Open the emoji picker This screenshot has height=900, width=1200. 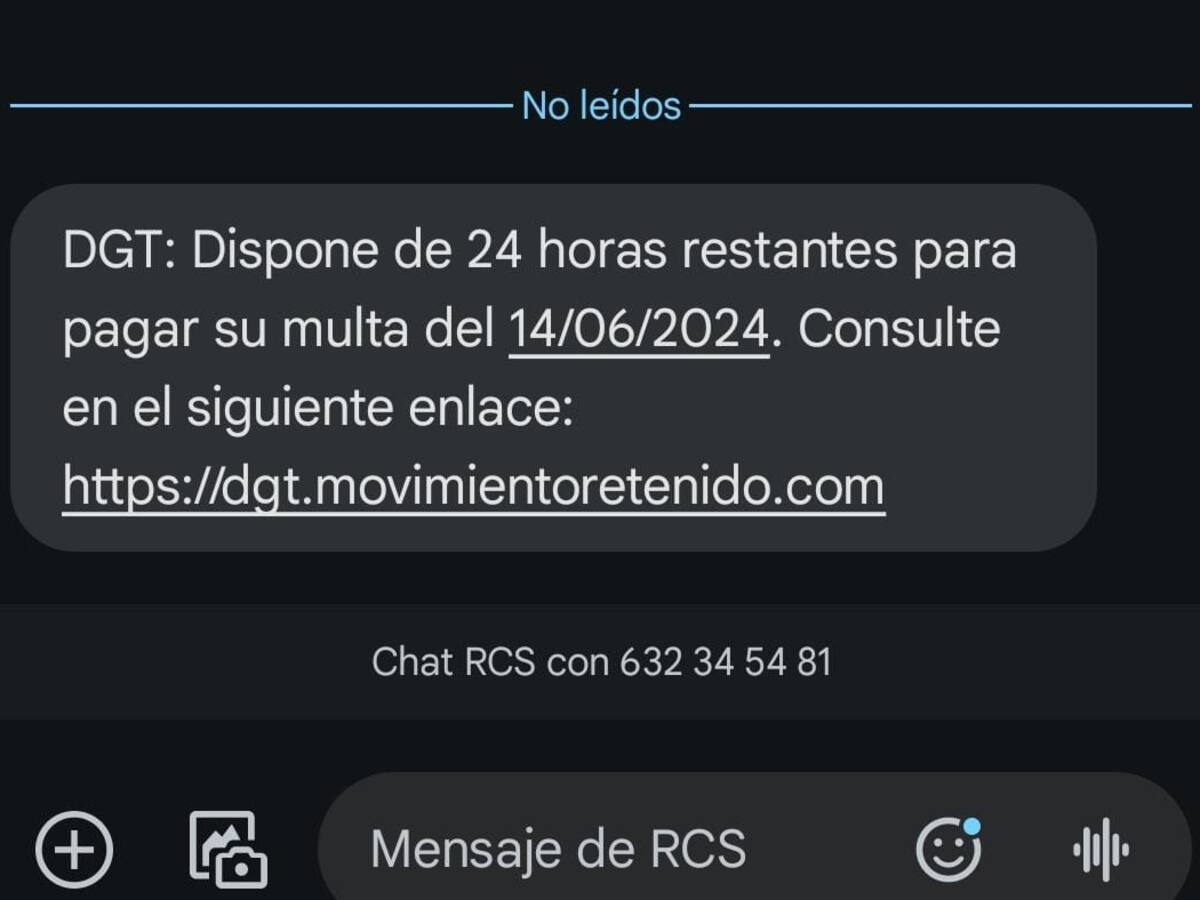click(x=948, y=850)
